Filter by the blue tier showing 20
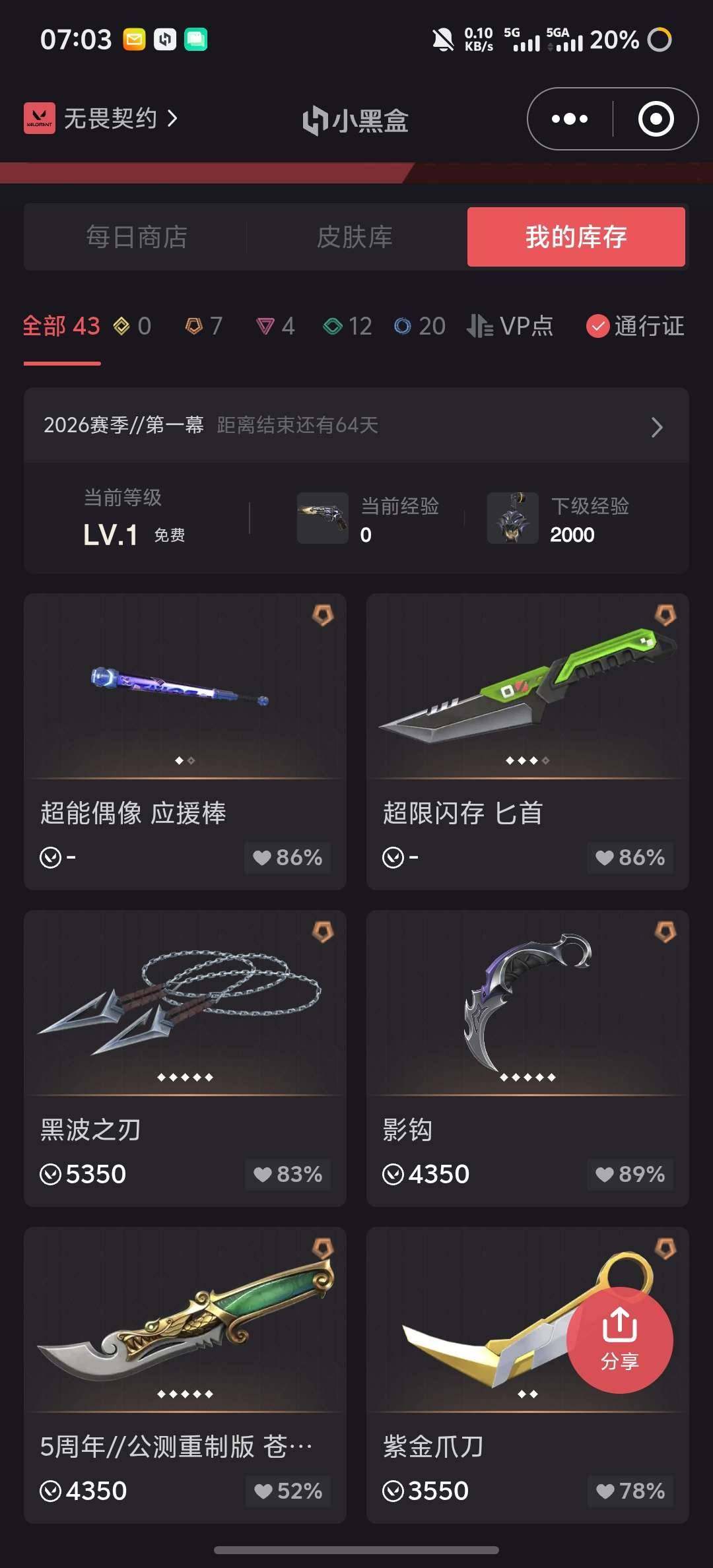The height and width of the screenshot is (1568, 713). [x=420, y=326]
